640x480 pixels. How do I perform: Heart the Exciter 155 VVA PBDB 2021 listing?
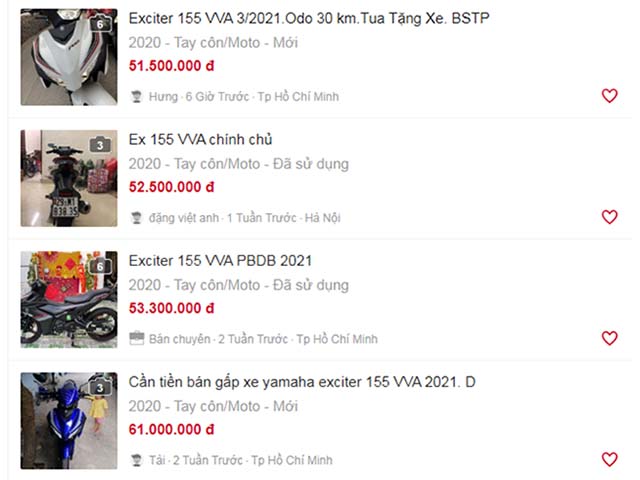pos(609,338)
